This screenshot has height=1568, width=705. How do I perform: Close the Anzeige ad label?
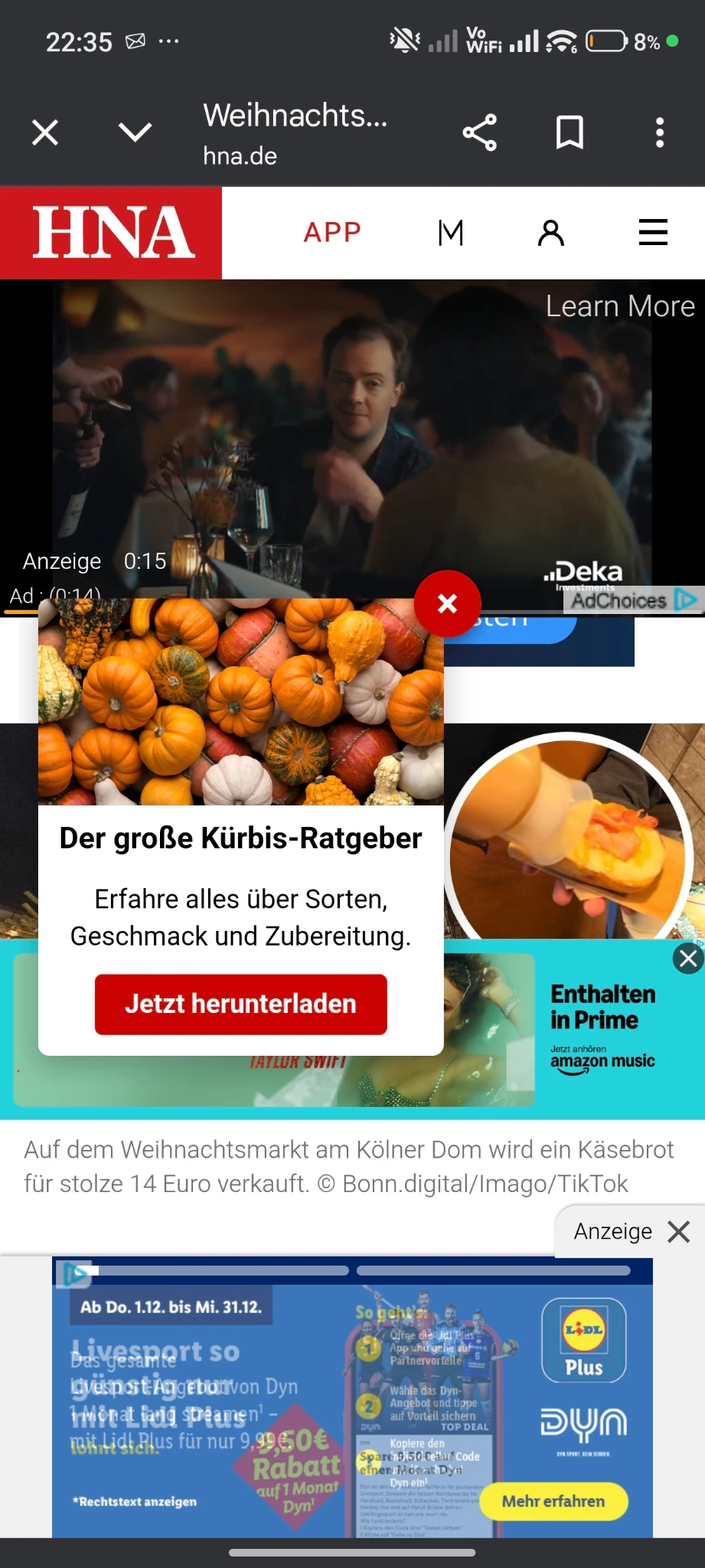click(679, 1232)
